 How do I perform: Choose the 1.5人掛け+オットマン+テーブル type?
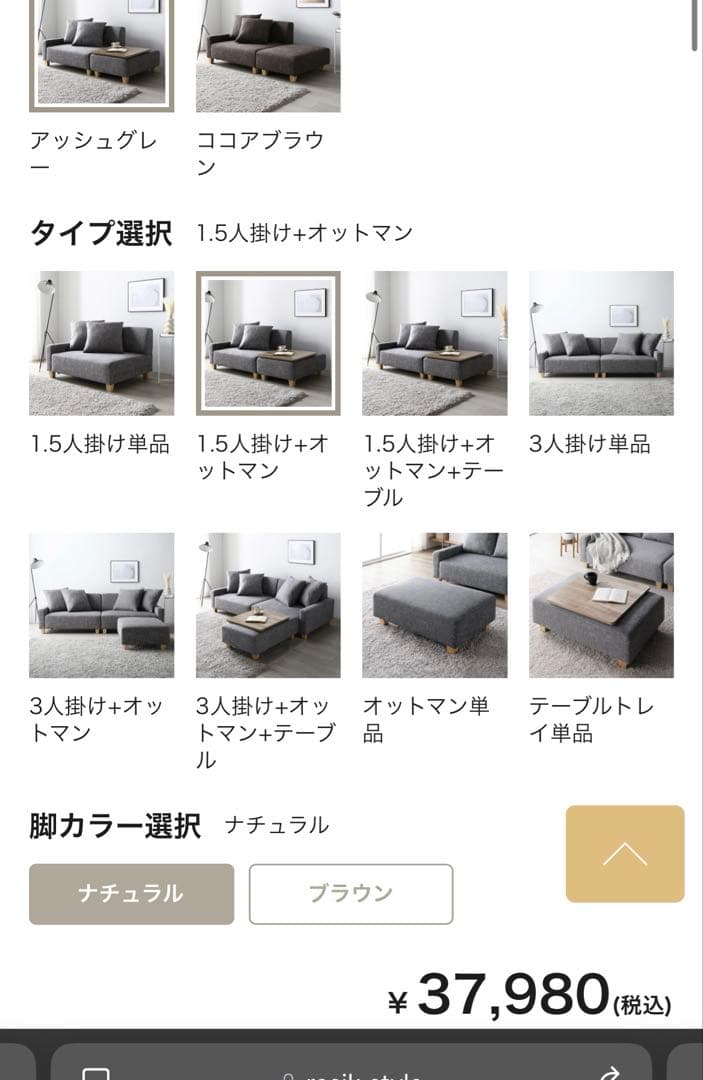434,343
